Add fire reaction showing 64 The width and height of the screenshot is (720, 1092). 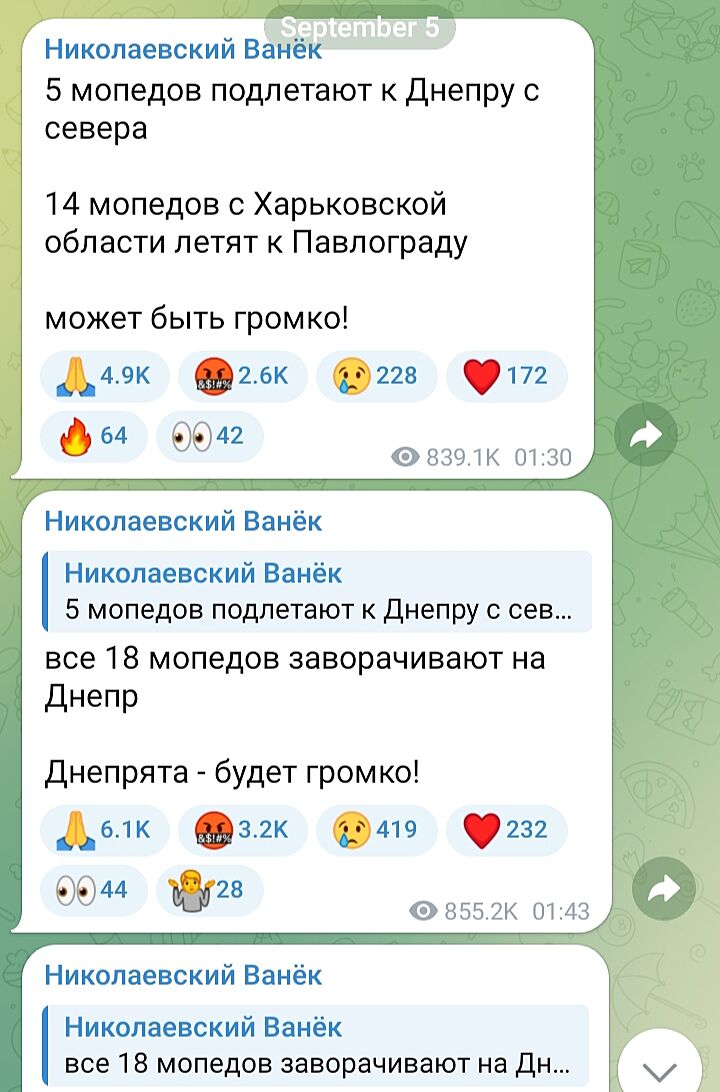(x=93, y=436)
